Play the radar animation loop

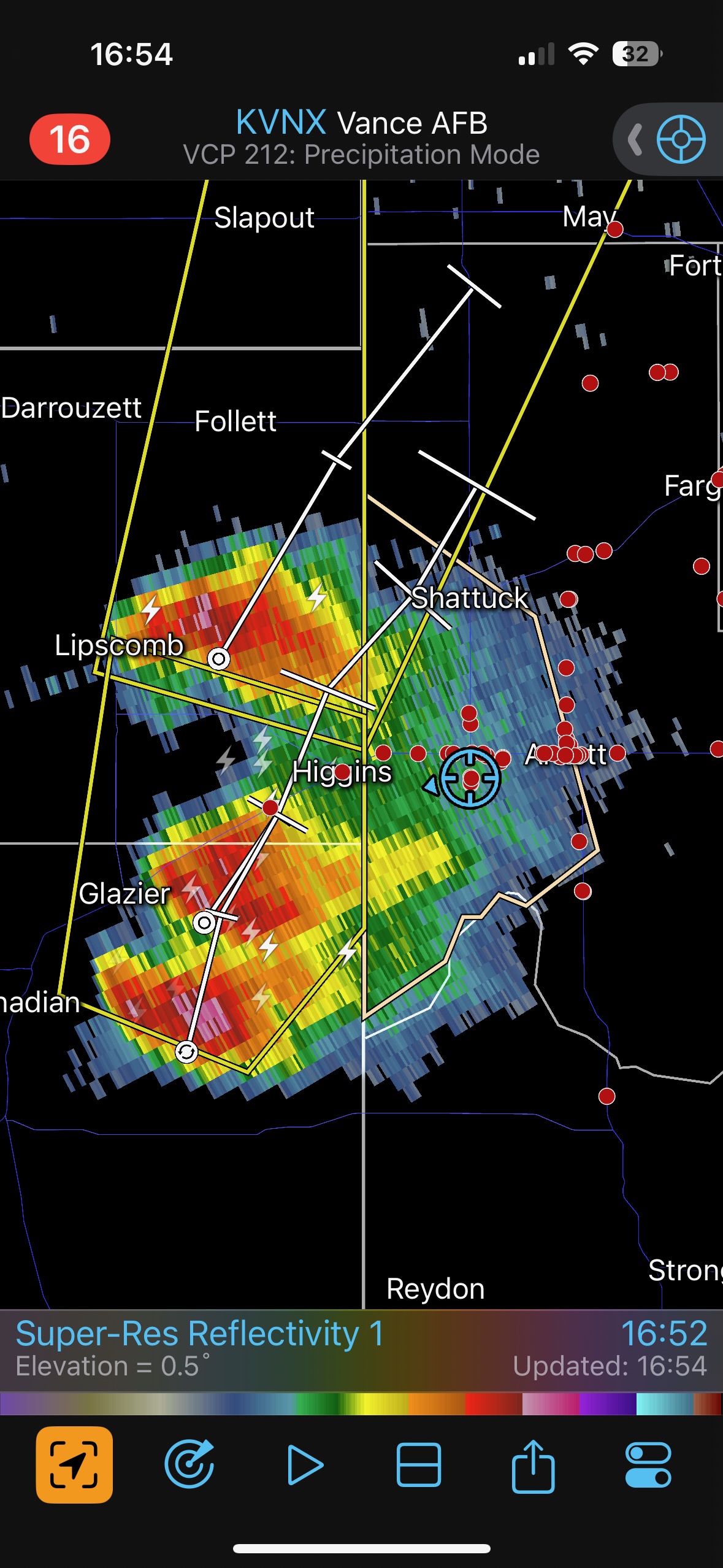tap(305, 1464)
